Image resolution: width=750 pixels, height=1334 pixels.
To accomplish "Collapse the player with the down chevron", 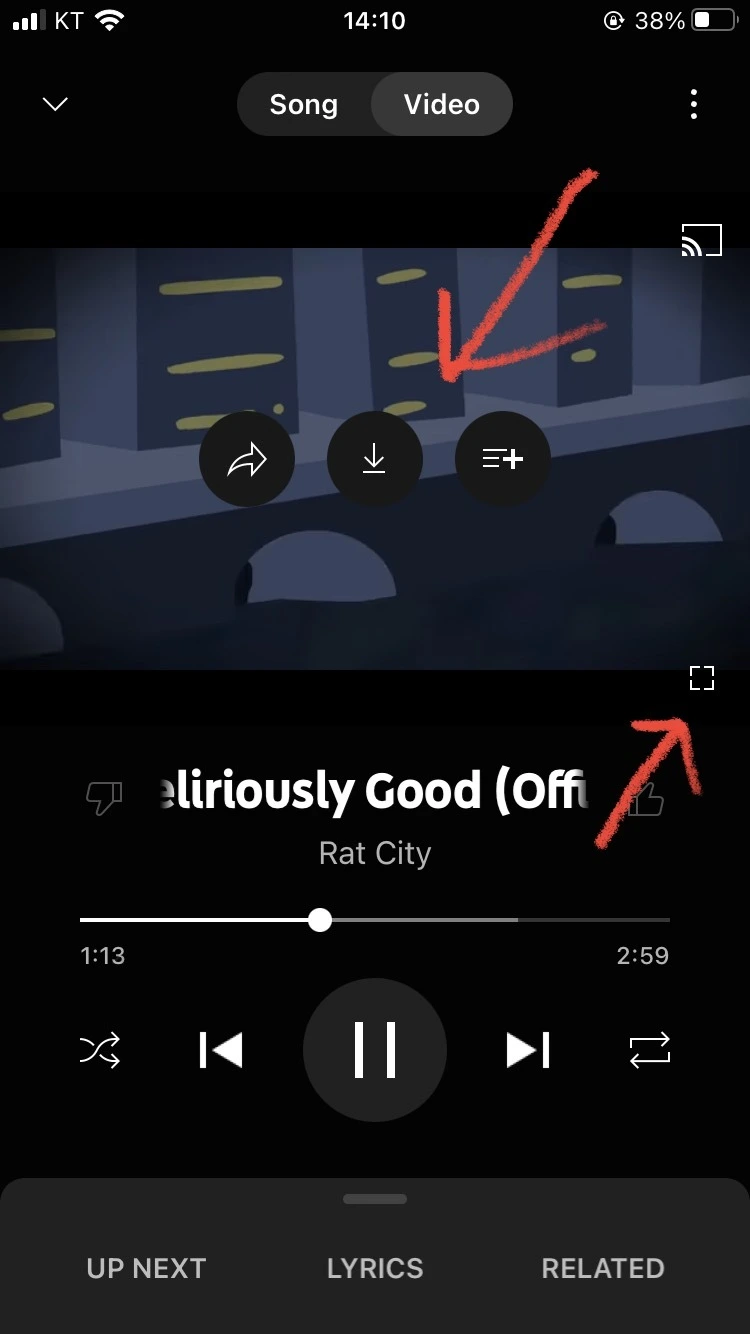I will [x=55, y=103].
